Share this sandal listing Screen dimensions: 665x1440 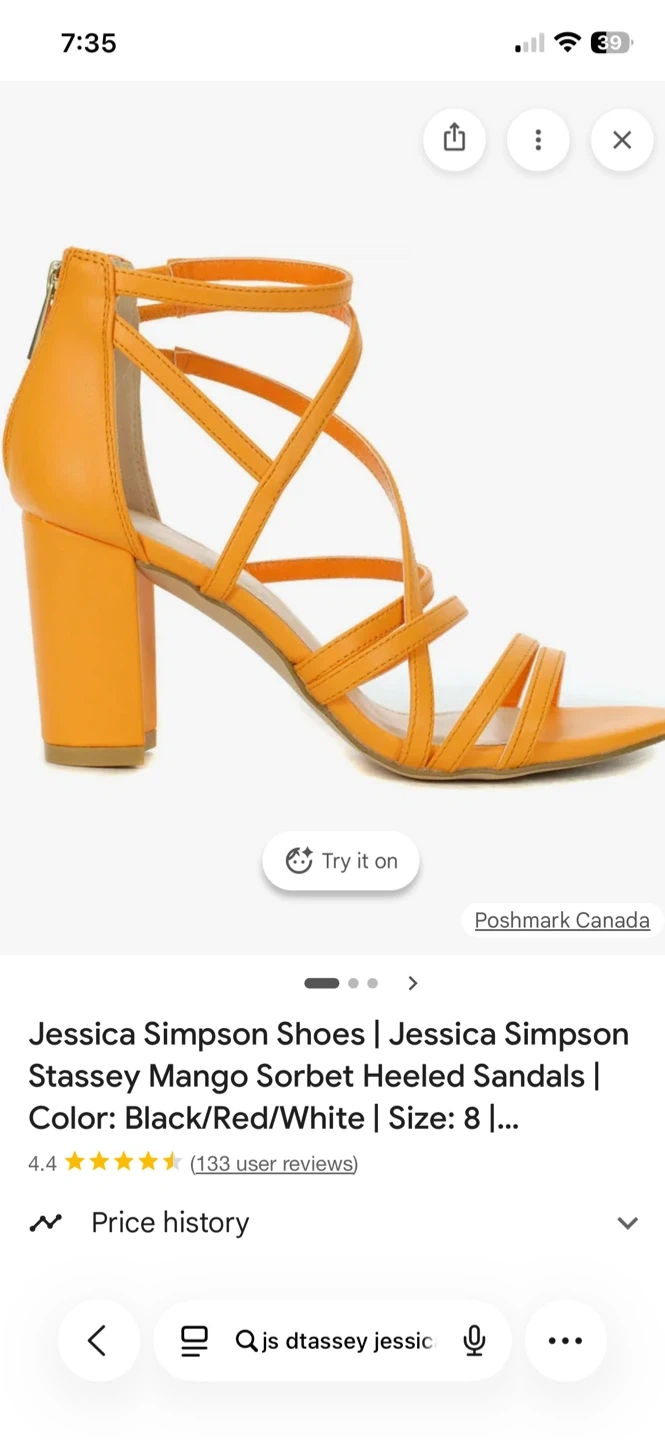[454, 138]
